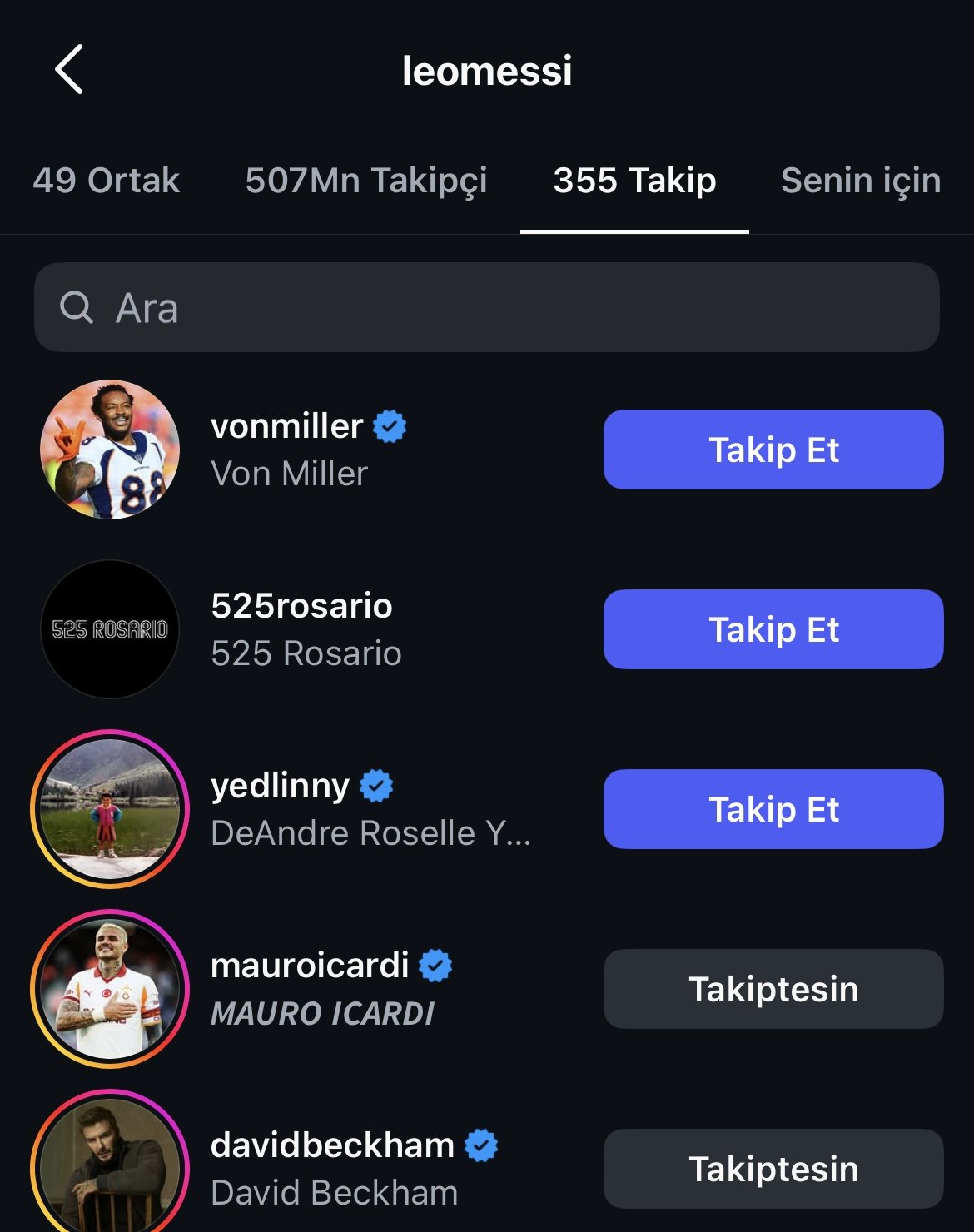Viewport: 974px width, 1232px height.
Task: Follow yedlinny with Takip Et
Action: 773,809
